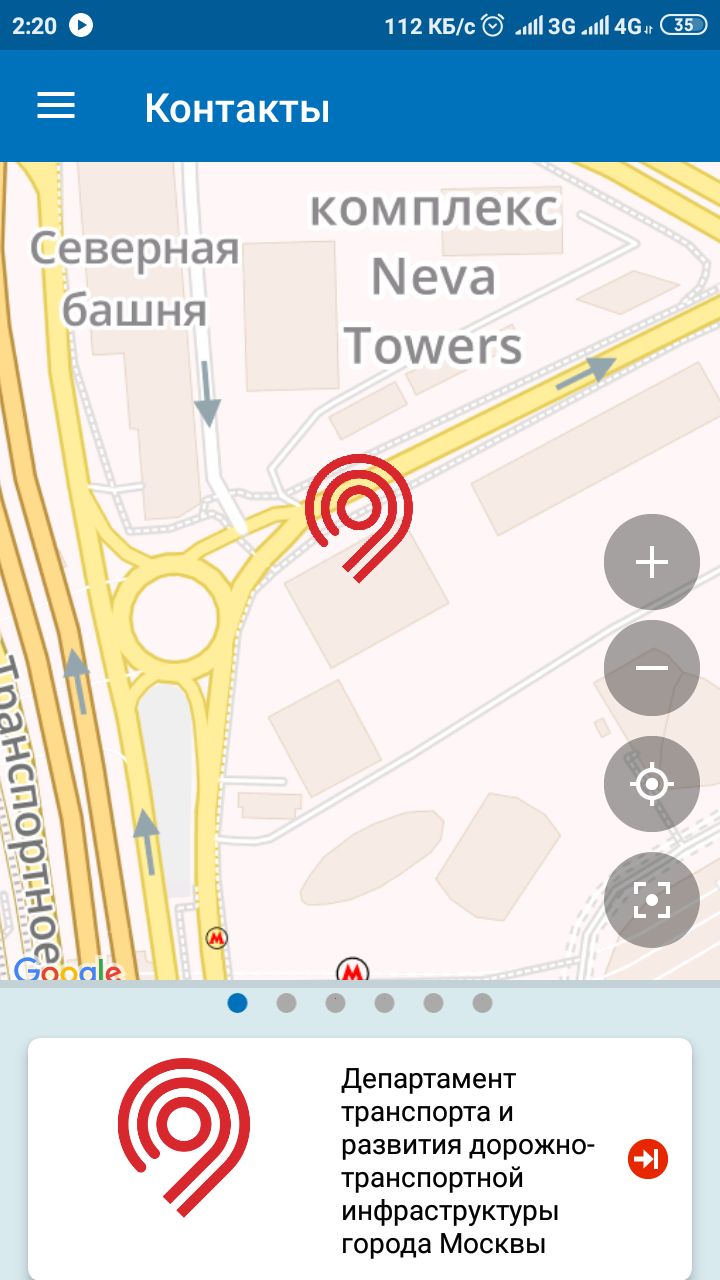The height and width of the screenshot is (1280, 720).
Task: Zoom out the map with minus button
Action: [x=652, y=668]
